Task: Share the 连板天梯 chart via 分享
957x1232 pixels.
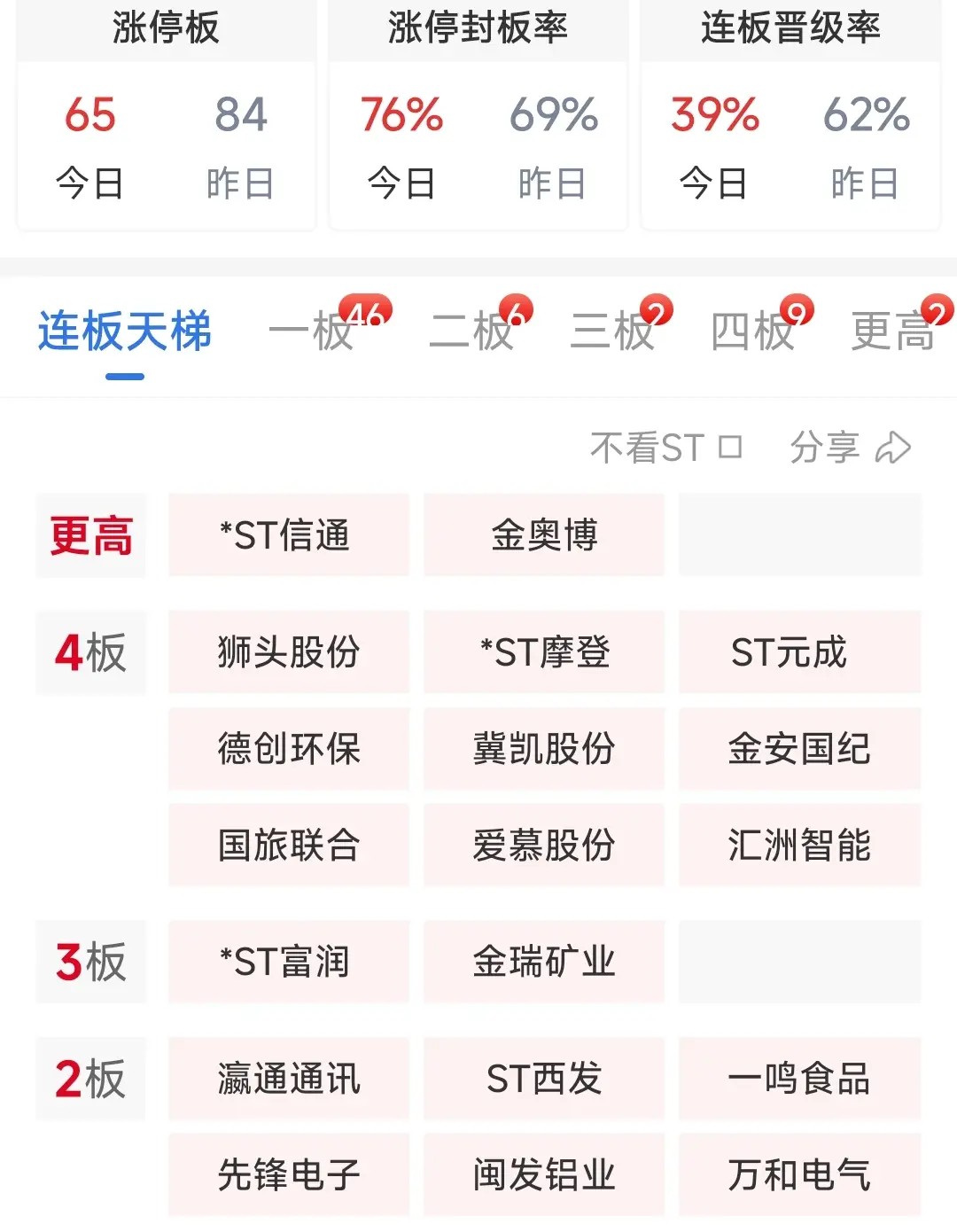Action: (x=850, y=447)
